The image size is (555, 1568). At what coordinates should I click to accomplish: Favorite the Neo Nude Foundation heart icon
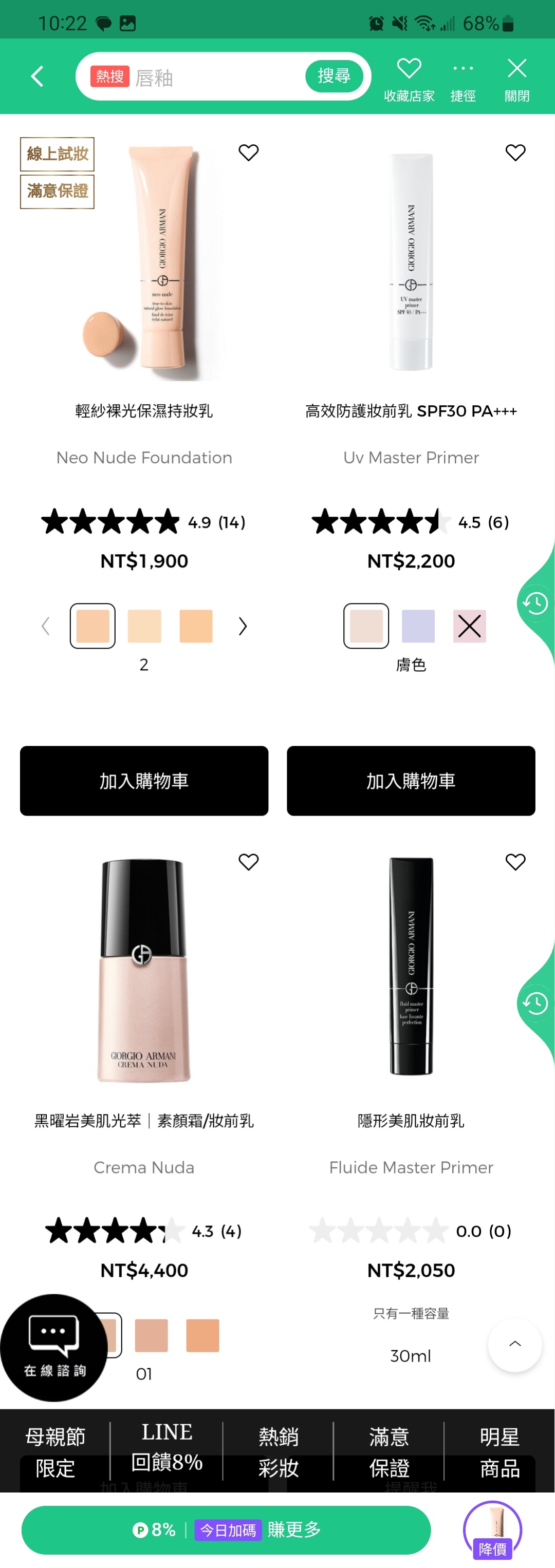click(249, 152)
